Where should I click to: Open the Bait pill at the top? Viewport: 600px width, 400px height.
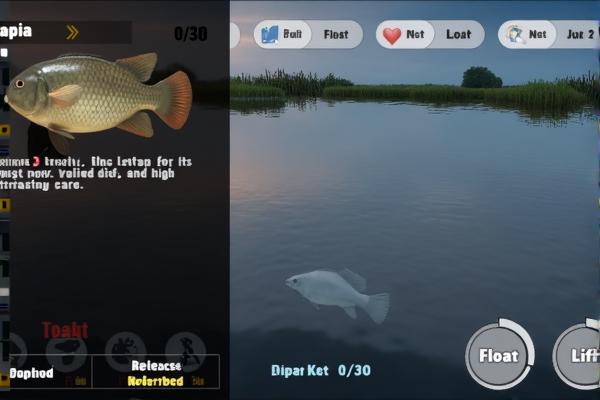coord(307,34)
